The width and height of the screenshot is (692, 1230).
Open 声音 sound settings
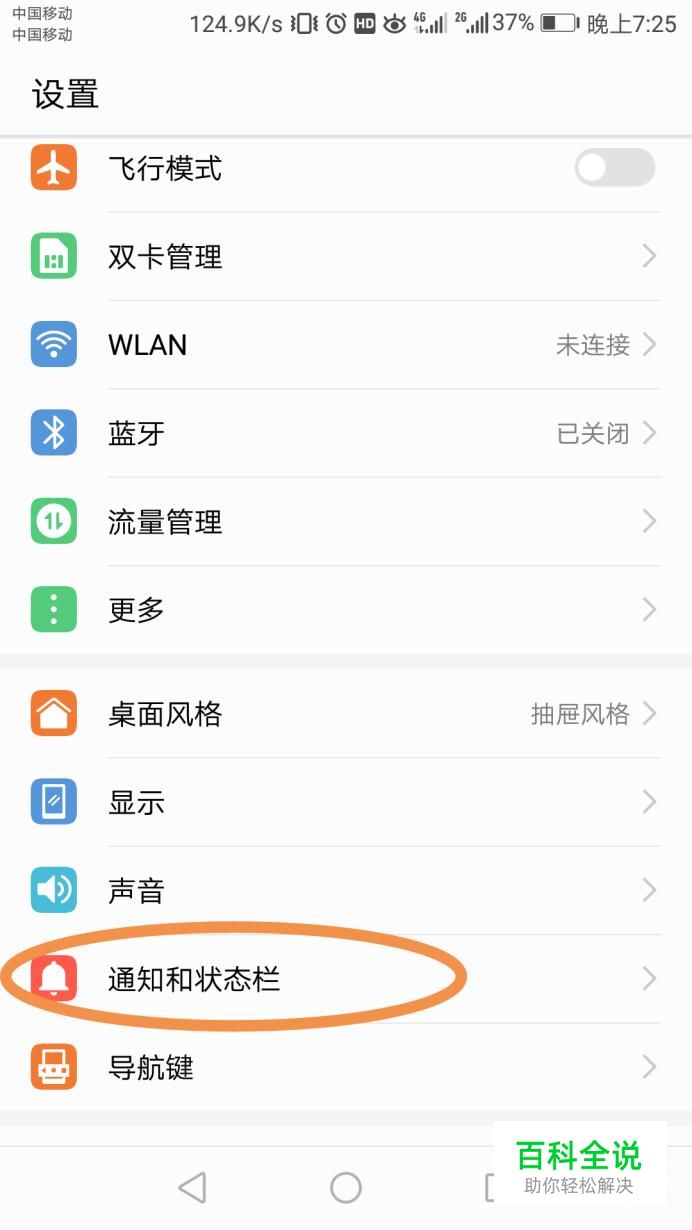coord(345,890)
